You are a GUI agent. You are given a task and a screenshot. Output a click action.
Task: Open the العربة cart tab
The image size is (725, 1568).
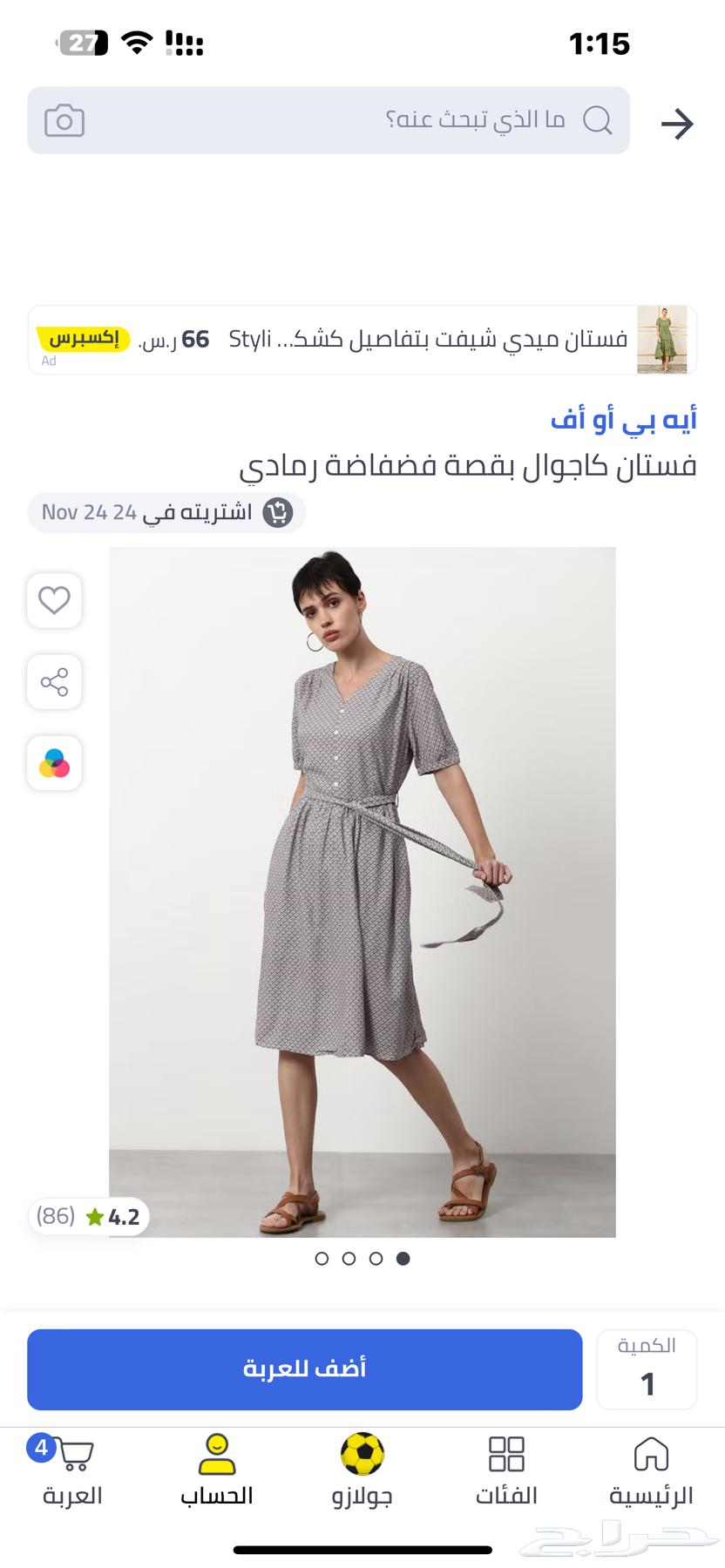(72, 1472)
